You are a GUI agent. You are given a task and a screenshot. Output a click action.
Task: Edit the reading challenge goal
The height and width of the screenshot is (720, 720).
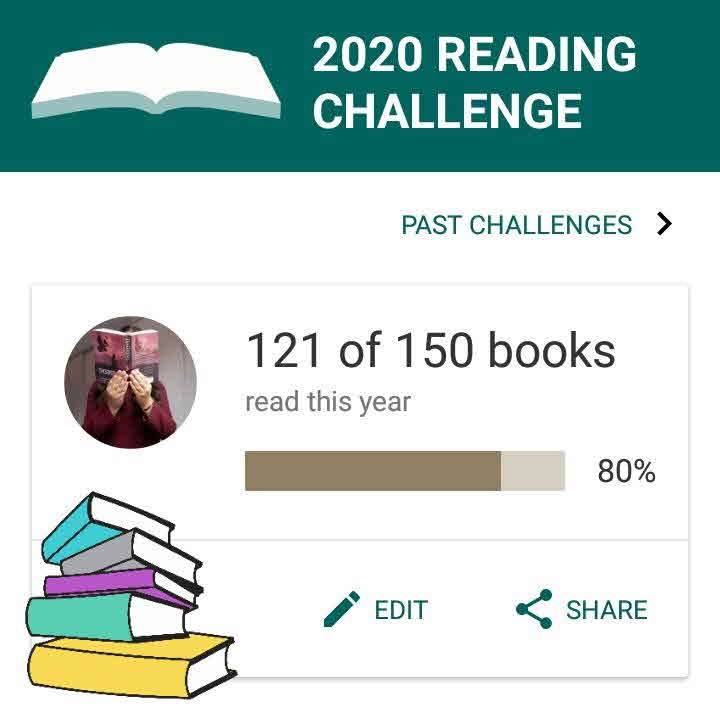coord(376,610)
